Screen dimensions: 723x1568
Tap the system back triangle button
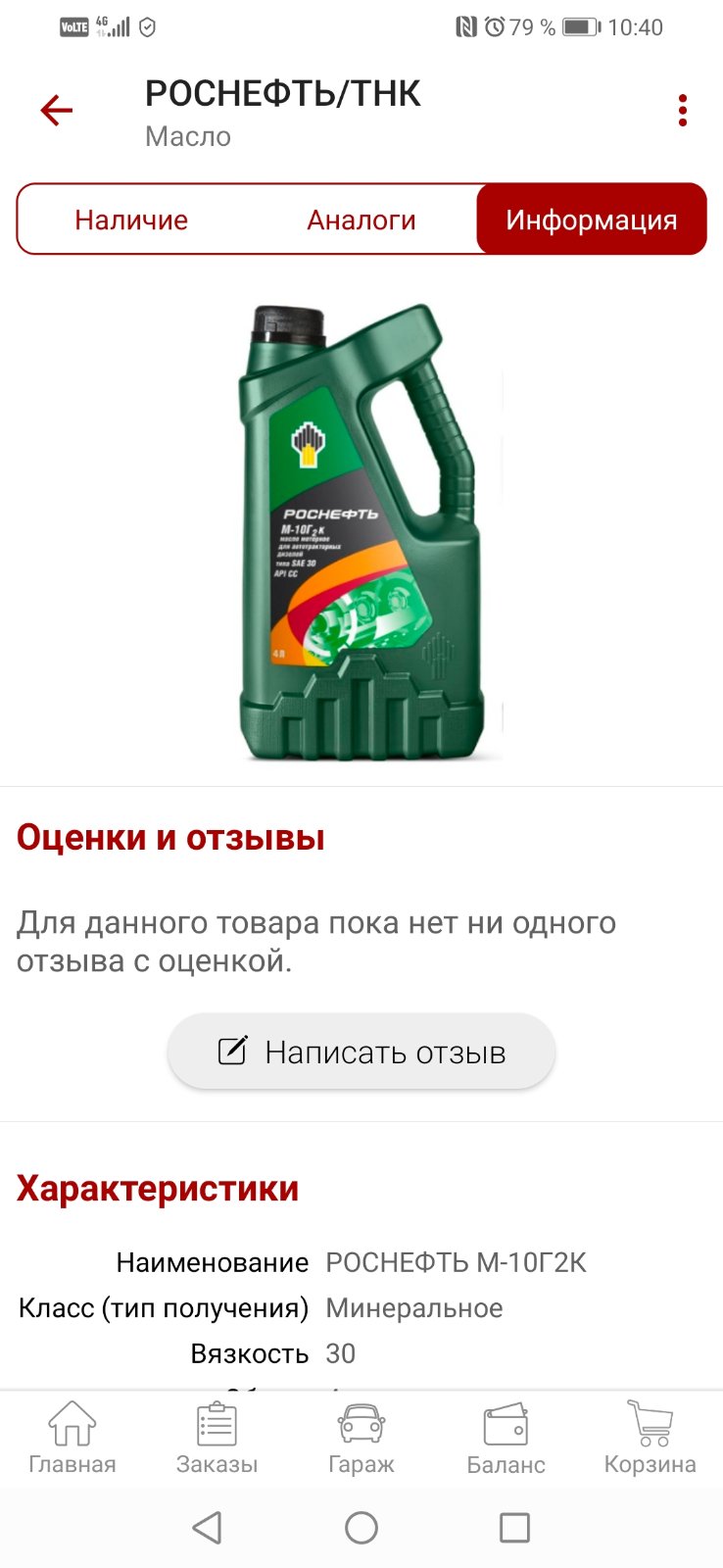click(x=208, y=1527)
